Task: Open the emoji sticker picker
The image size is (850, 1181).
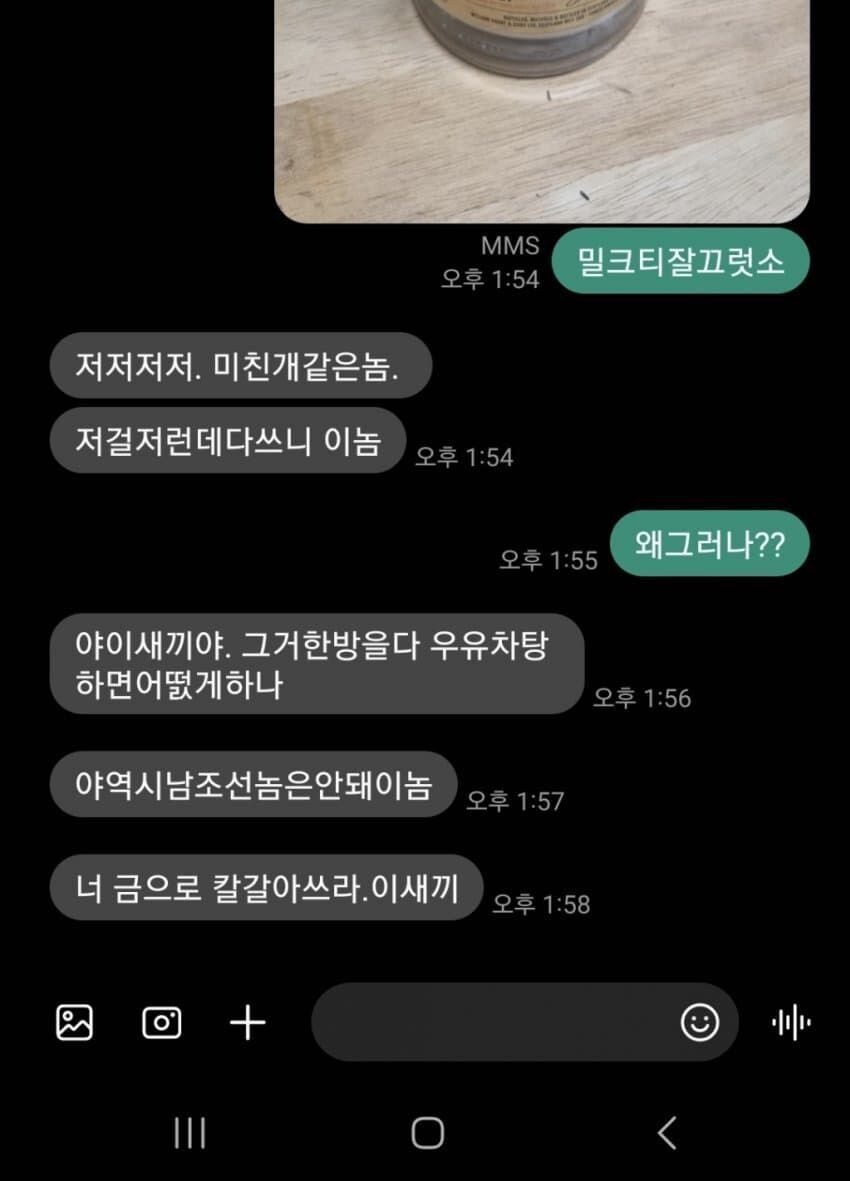Action: click(x=700, y=1022)
